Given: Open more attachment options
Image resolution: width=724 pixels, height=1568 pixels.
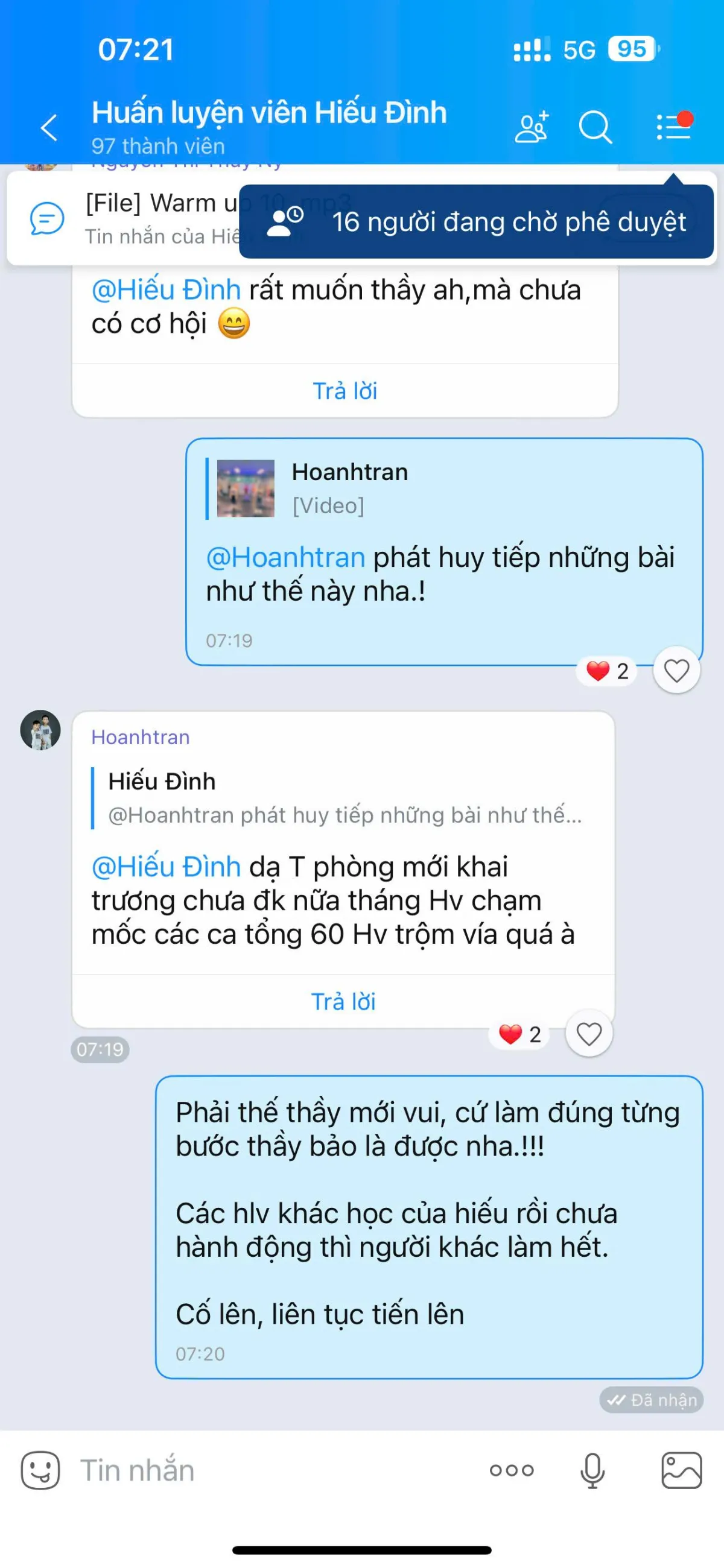Looking at the screenshot, I should point(512,1471).
